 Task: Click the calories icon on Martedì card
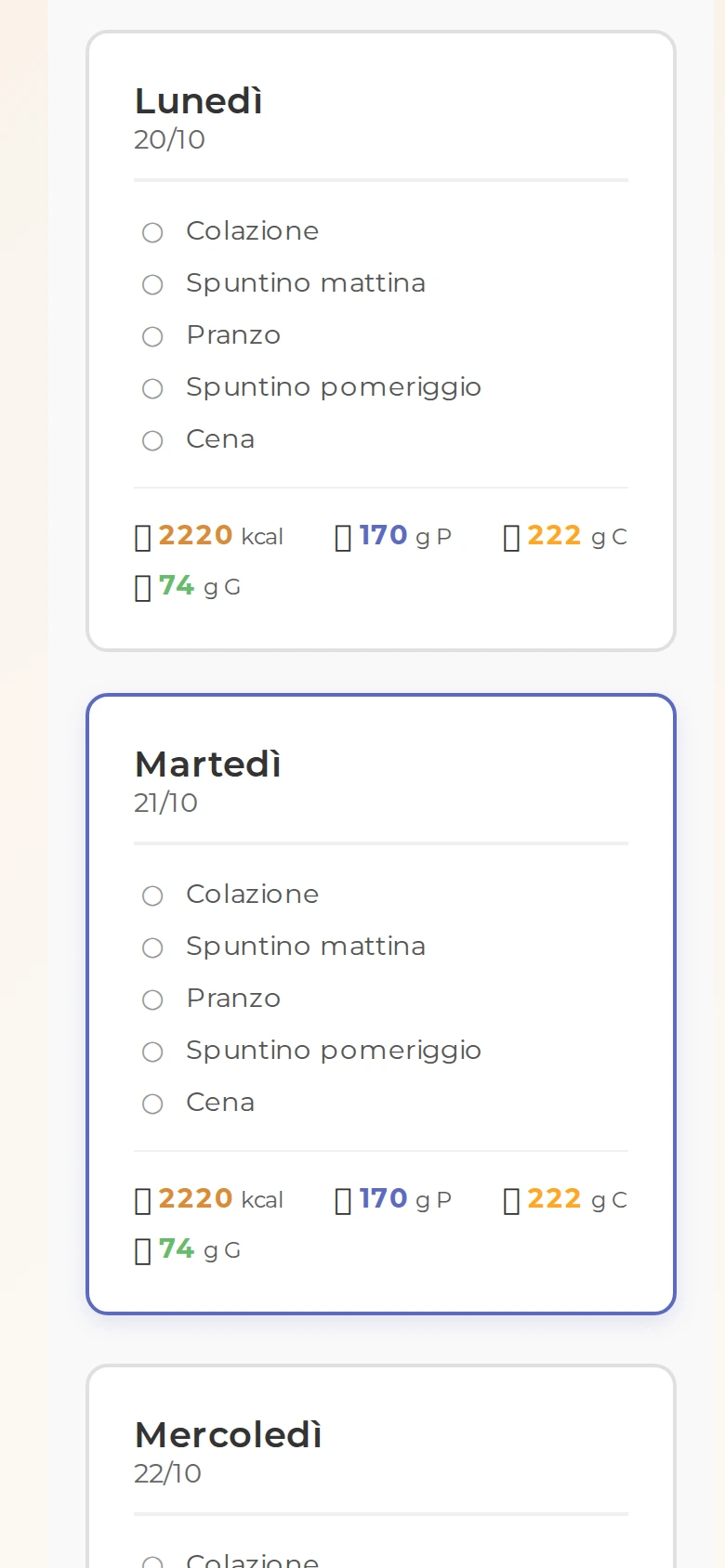[x=143, y=1200]
